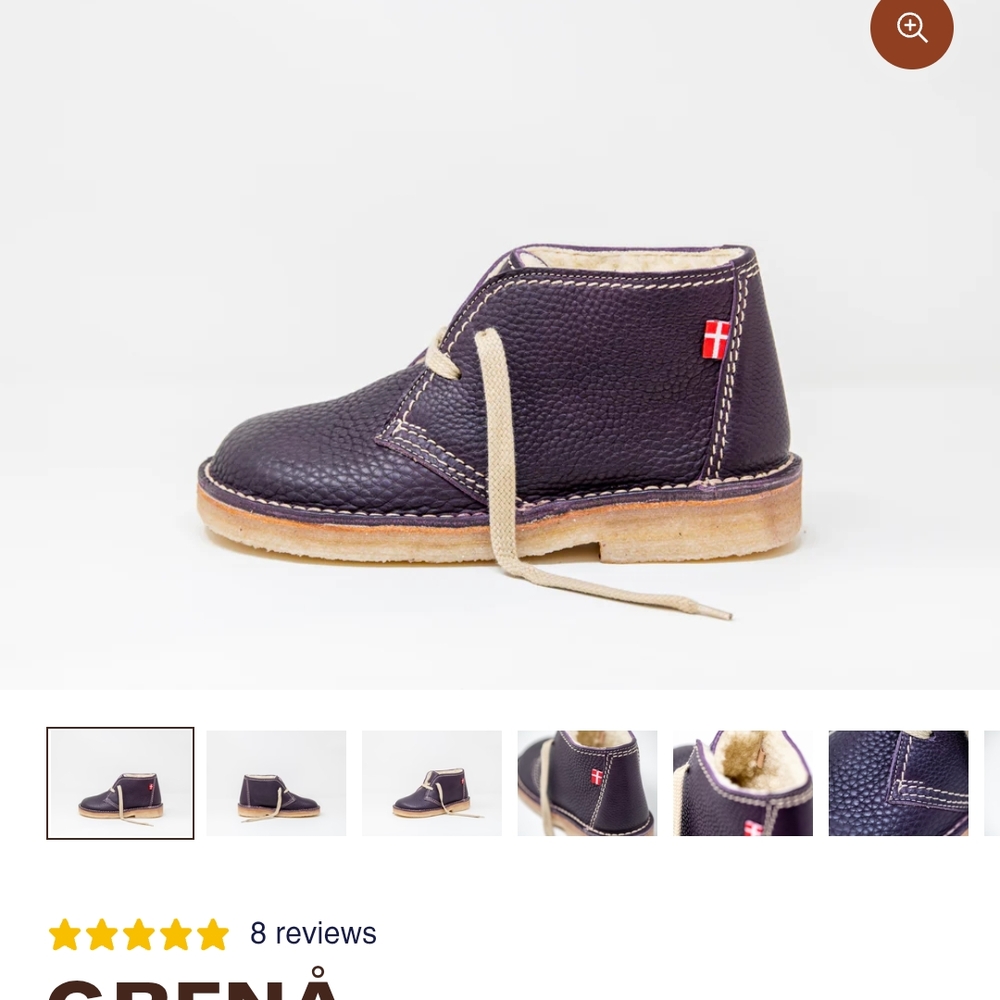Image resolution: width=1000 pixels, height=1000 pixels.
Task: View the wool lining close-up thumbnail
Action: click(x=743, y=783)
